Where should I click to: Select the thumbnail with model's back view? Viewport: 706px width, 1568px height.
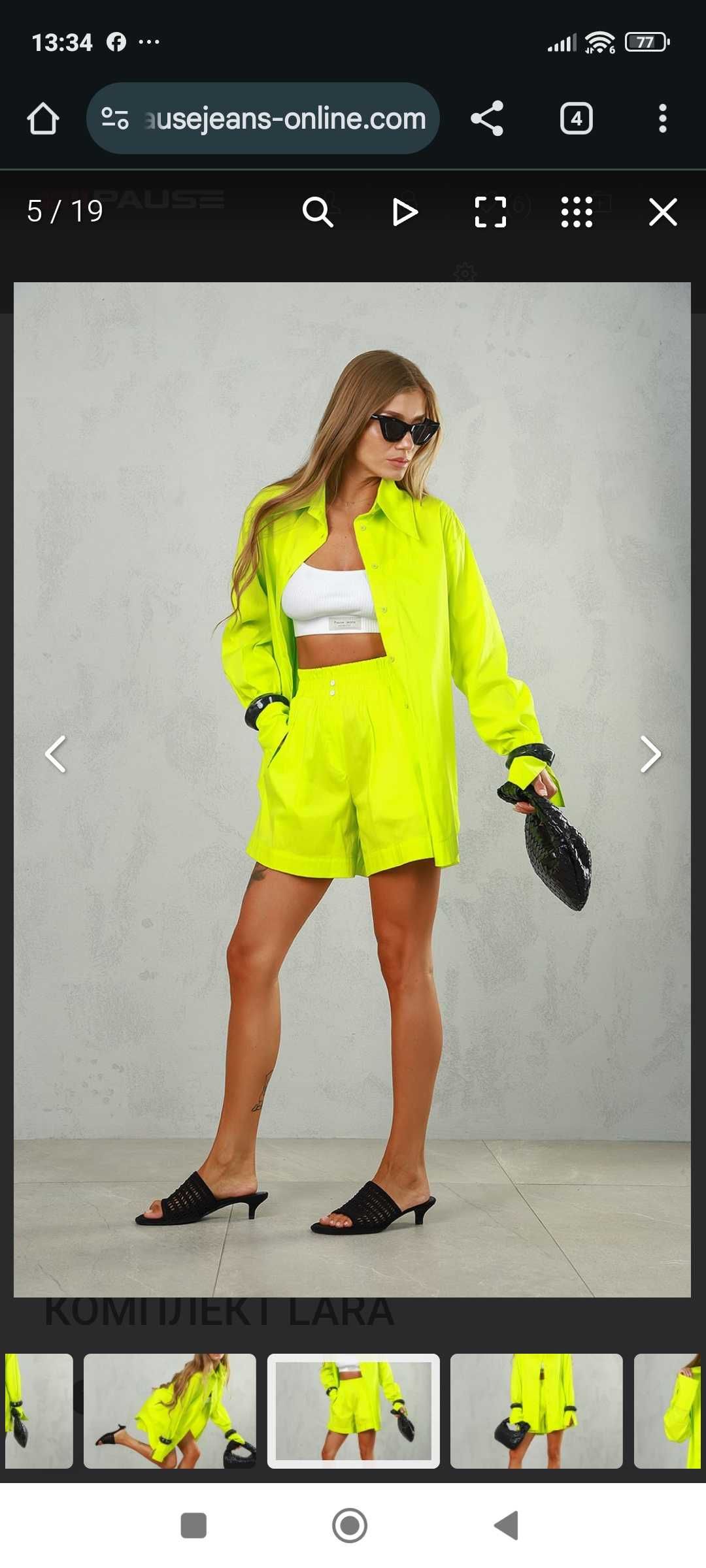coord(536,1411)
